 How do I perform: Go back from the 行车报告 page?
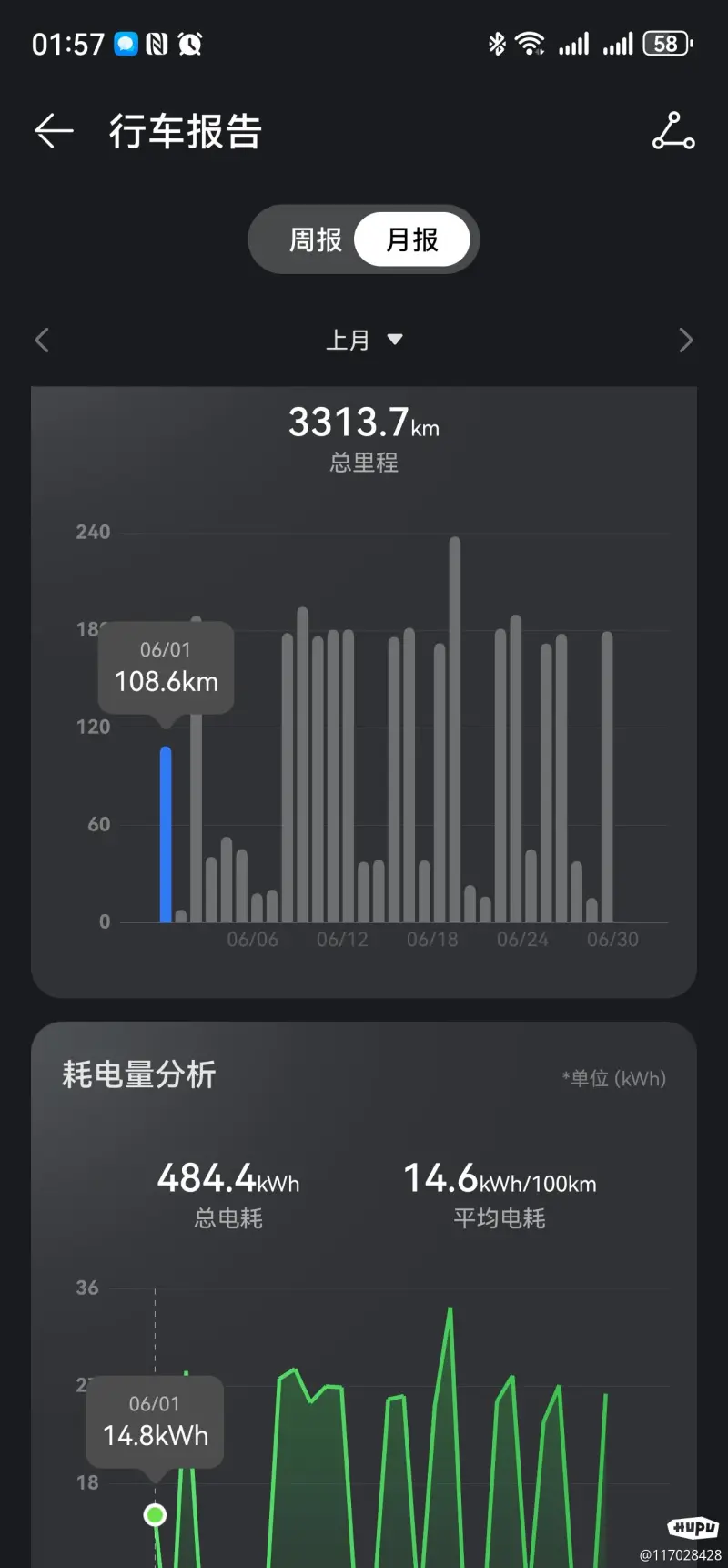(x=54, y=132)
